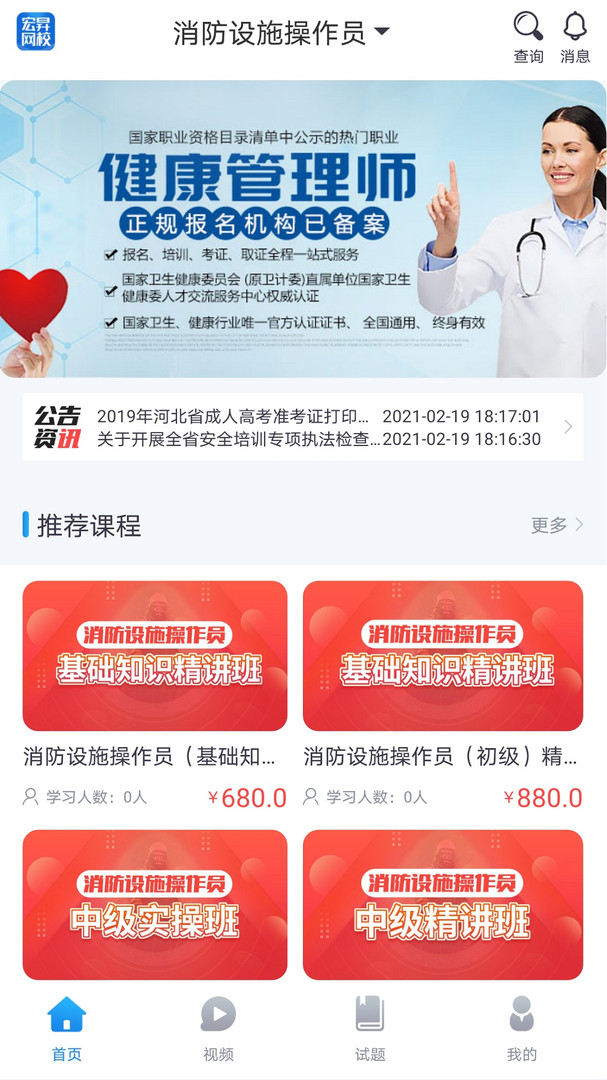The width and height of the screenshot is (607, 1080).
Task: Switch to the 视频 tab
Action: (x=218, y=1027)
